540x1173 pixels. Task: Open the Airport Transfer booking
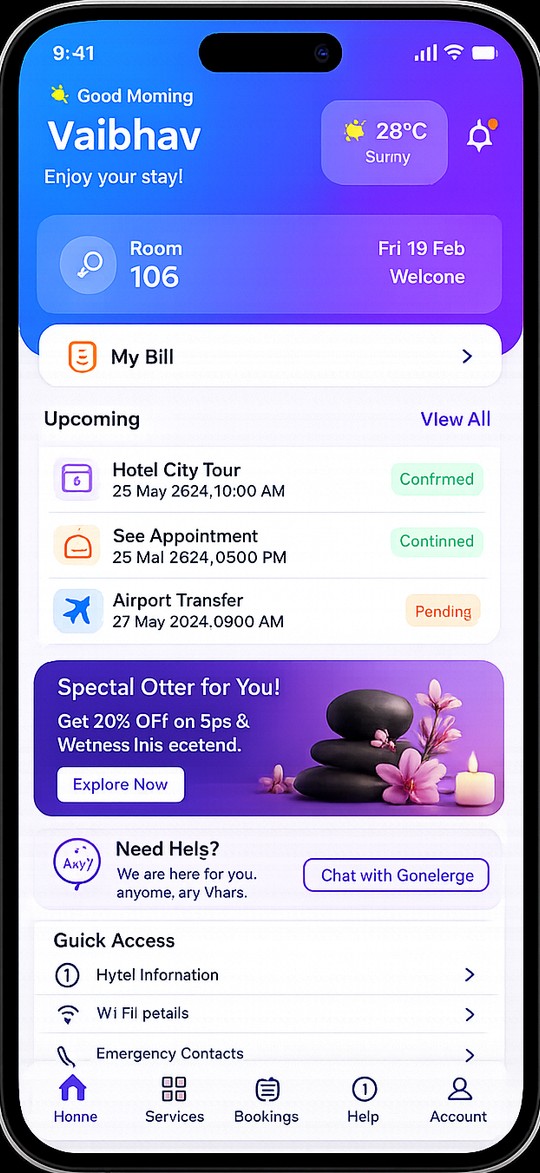coord(268,610)
